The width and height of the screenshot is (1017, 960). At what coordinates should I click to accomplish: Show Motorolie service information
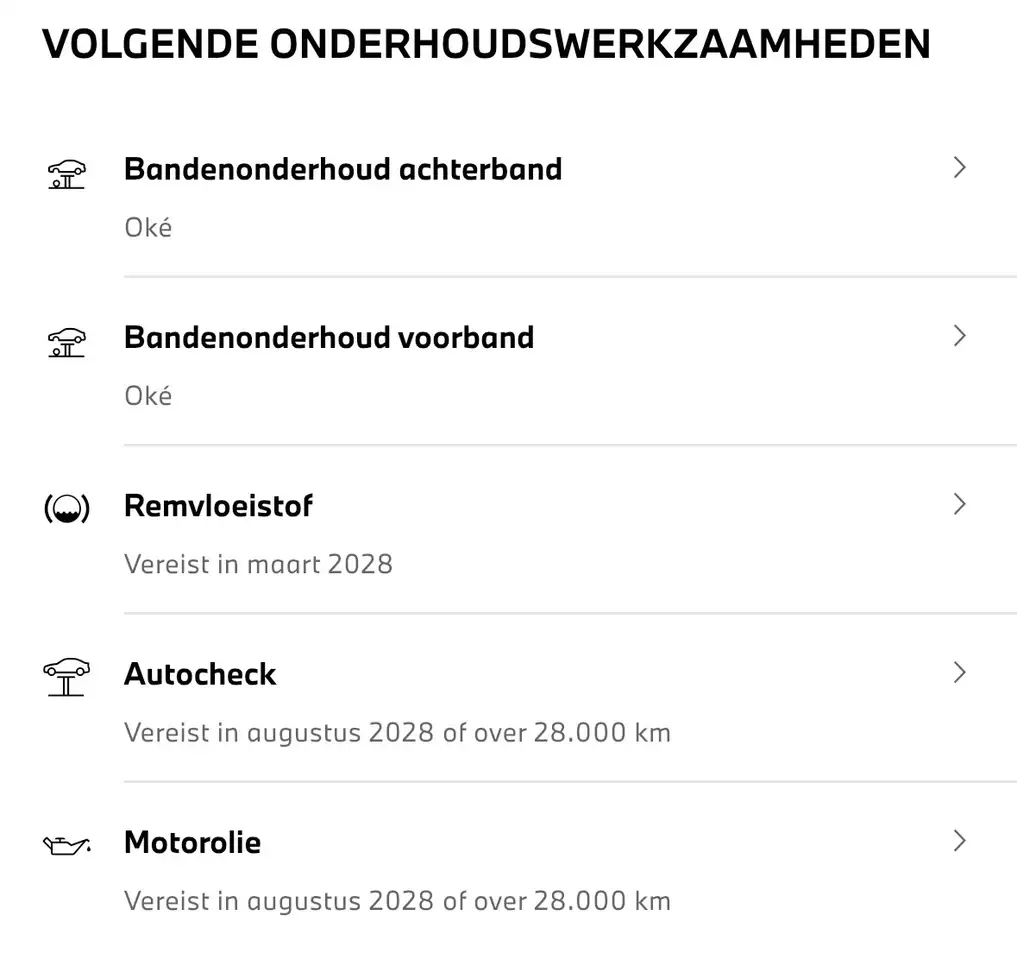(x=508, y=867)
